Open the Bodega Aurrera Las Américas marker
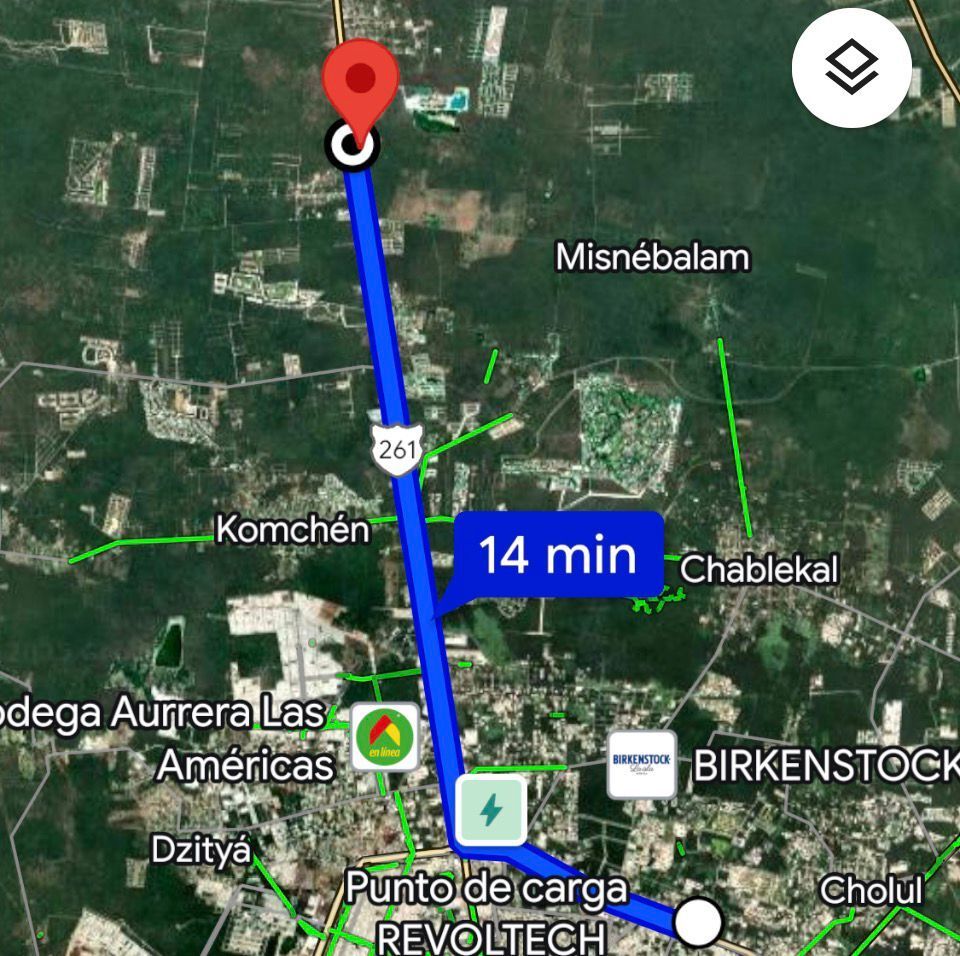The height and width of the screenshot is (956, 960). (385, 736)
